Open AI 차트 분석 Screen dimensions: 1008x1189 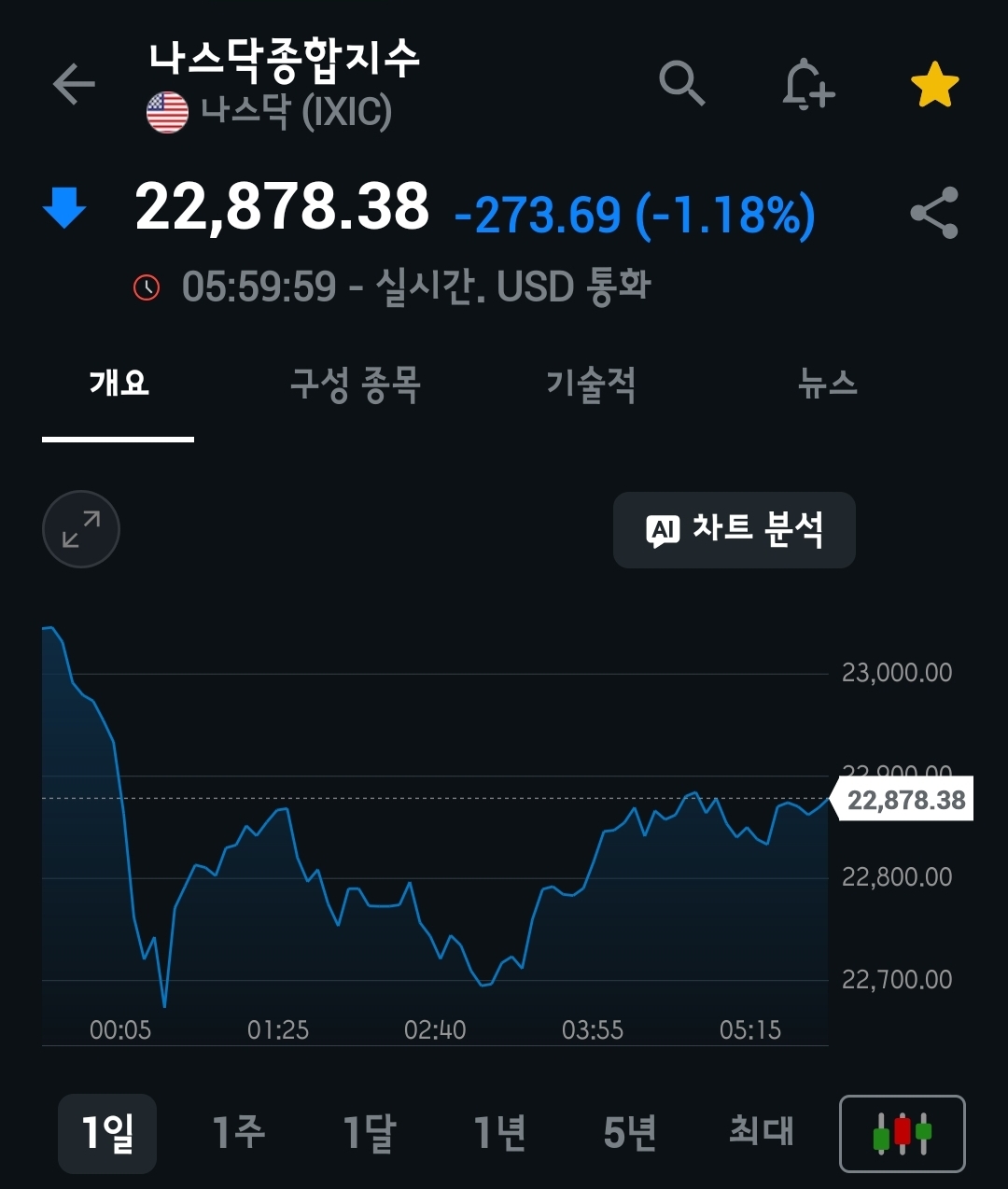pyautogui.click(x=735, y=530)
